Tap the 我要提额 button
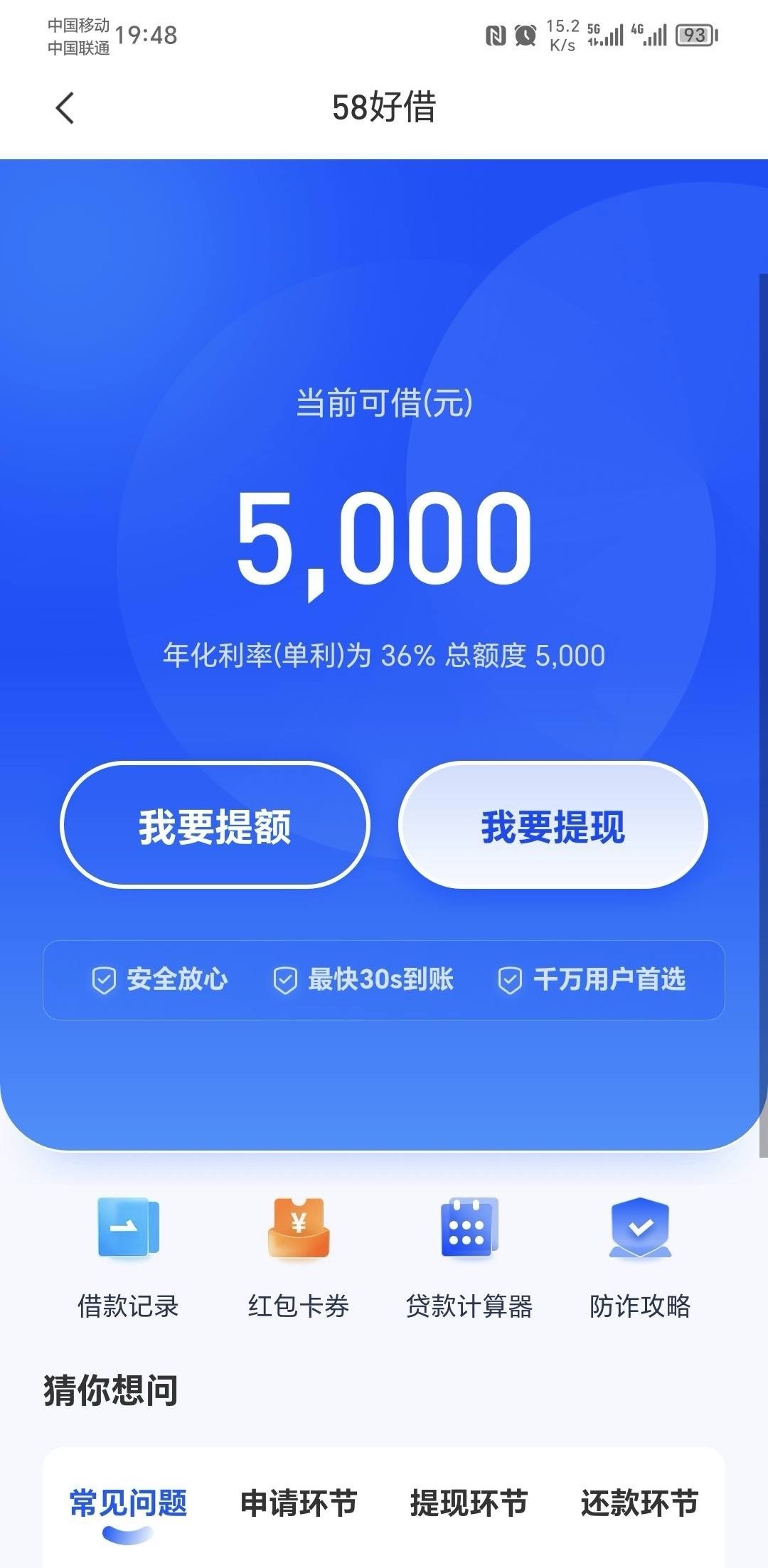This screenshot has width=768, height=1568. tap(215, 825)
